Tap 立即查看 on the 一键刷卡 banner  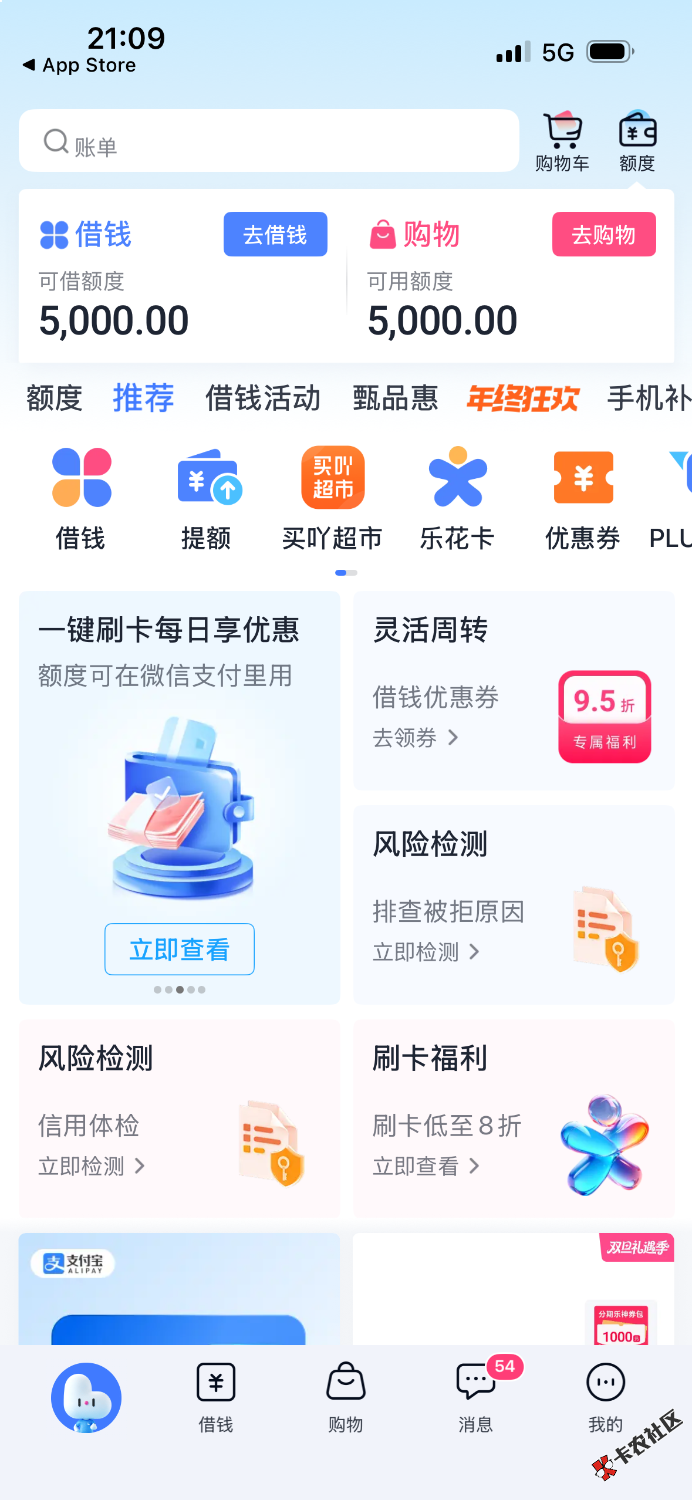click(x=179, y=949)
